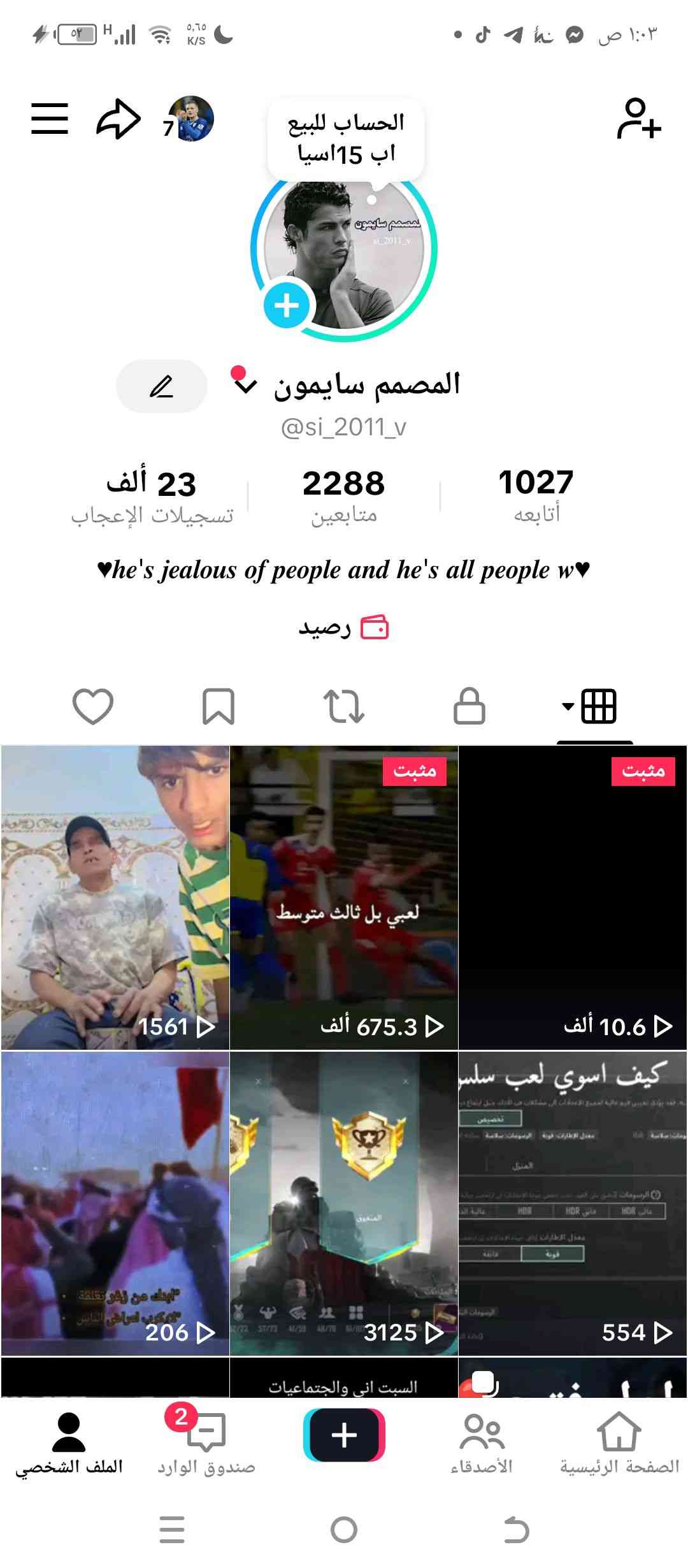Open the hamburger menu
This screenshot has height=1568, width=688.
[50, 119]
